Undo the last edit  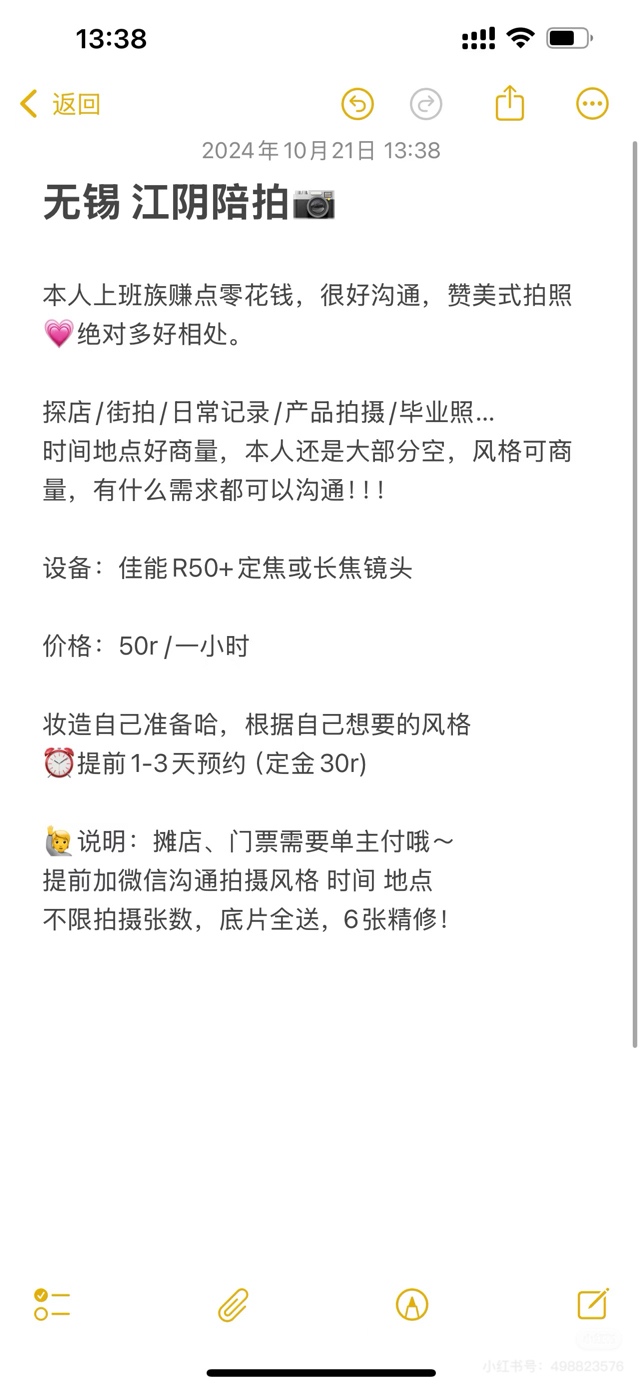[357, 104]
